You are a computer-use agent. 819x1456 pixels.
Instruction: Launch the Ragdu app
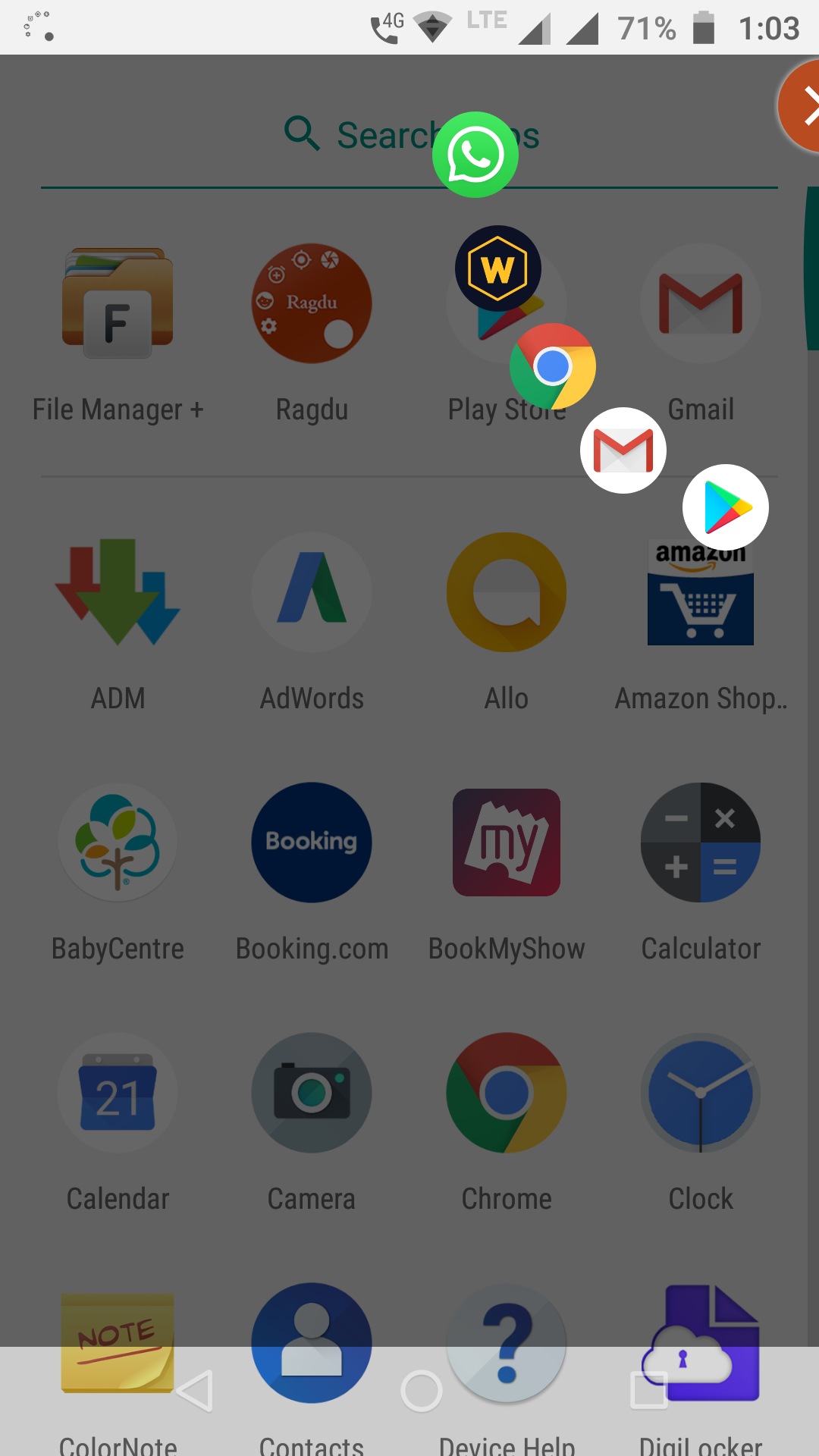pyautogui.click(x=312, y=303)
